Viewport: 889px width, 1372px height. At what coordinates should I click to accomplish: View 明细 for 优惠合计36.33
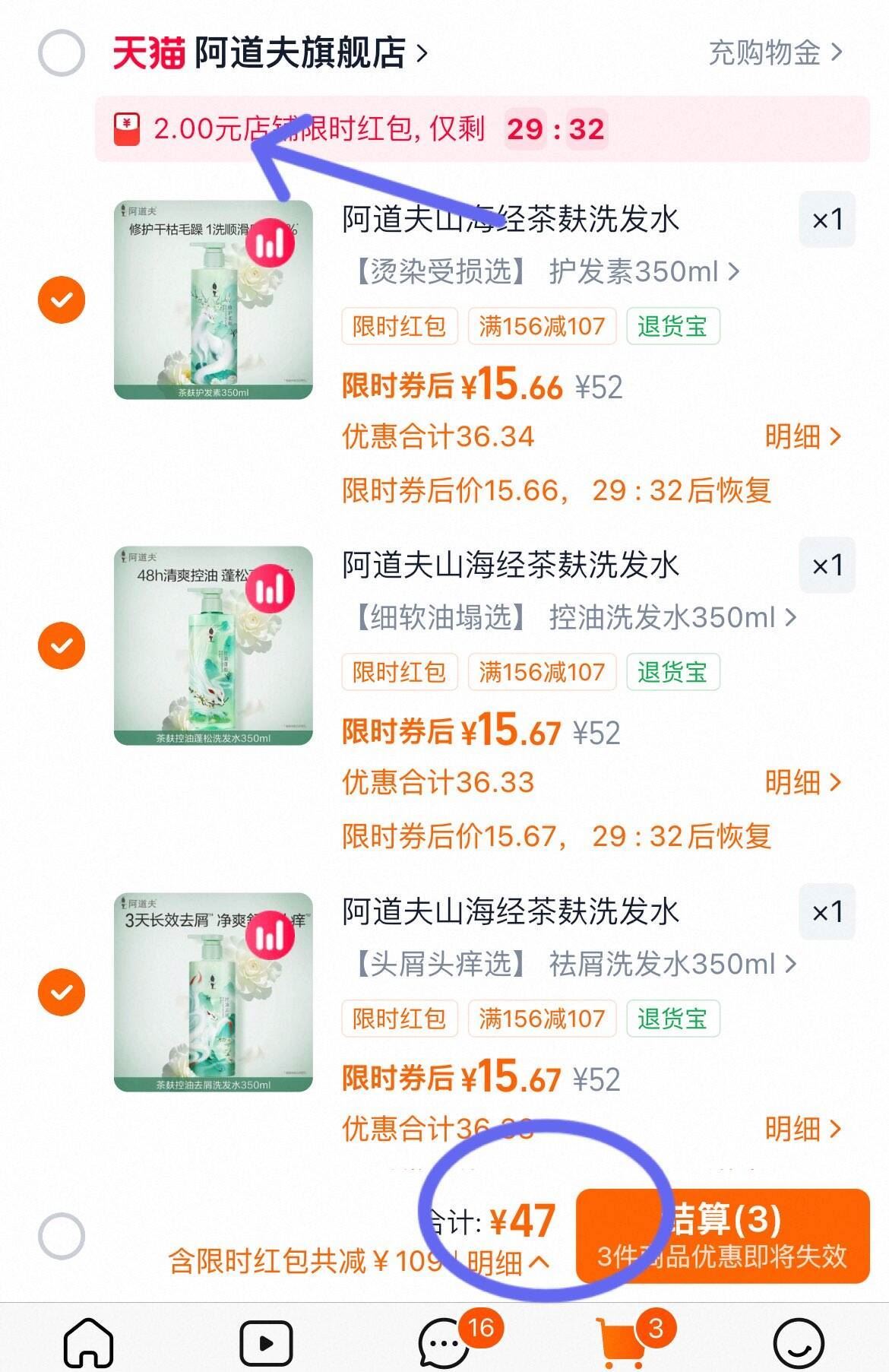coord(802,782)
